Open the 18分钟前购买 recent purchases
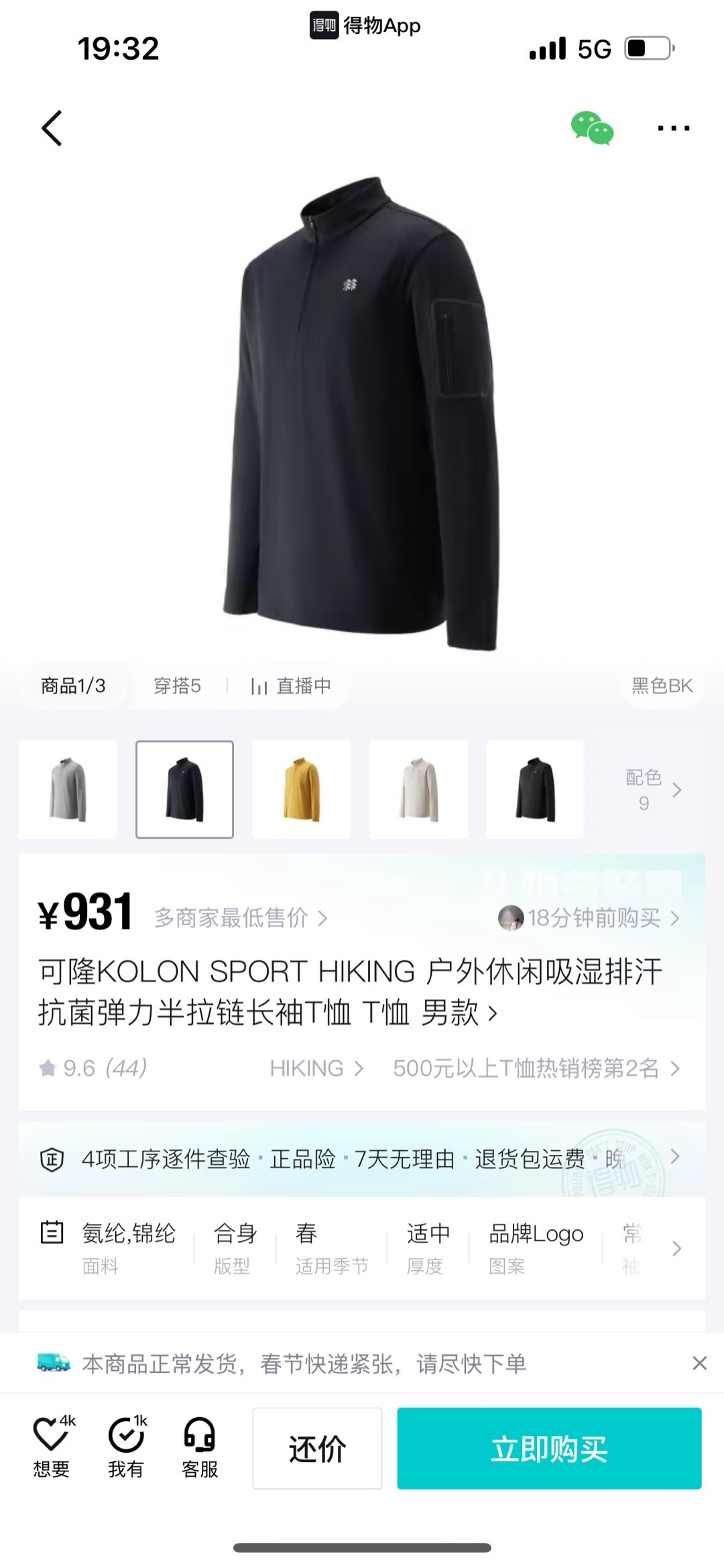The height and width of the screenshot is (1568, 724). tap(590, 917)
